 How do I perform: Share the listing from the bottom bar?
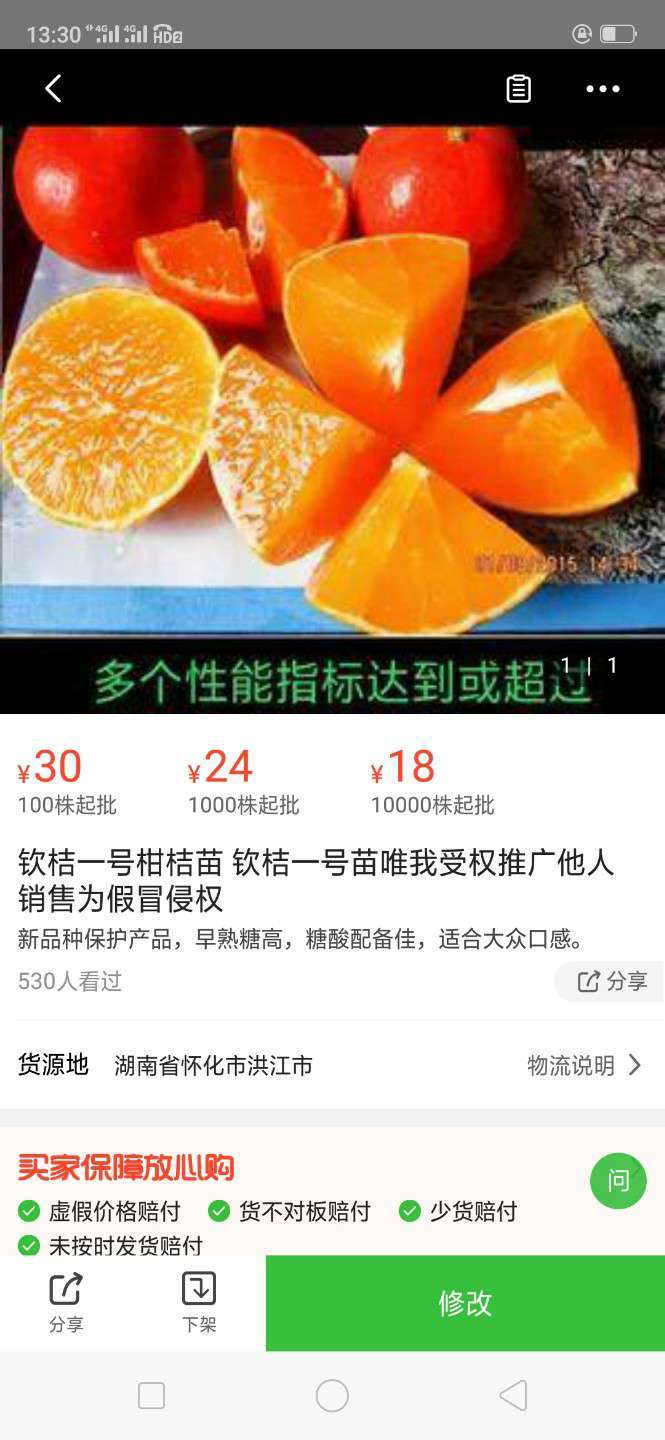click(x=66, y=1302)
